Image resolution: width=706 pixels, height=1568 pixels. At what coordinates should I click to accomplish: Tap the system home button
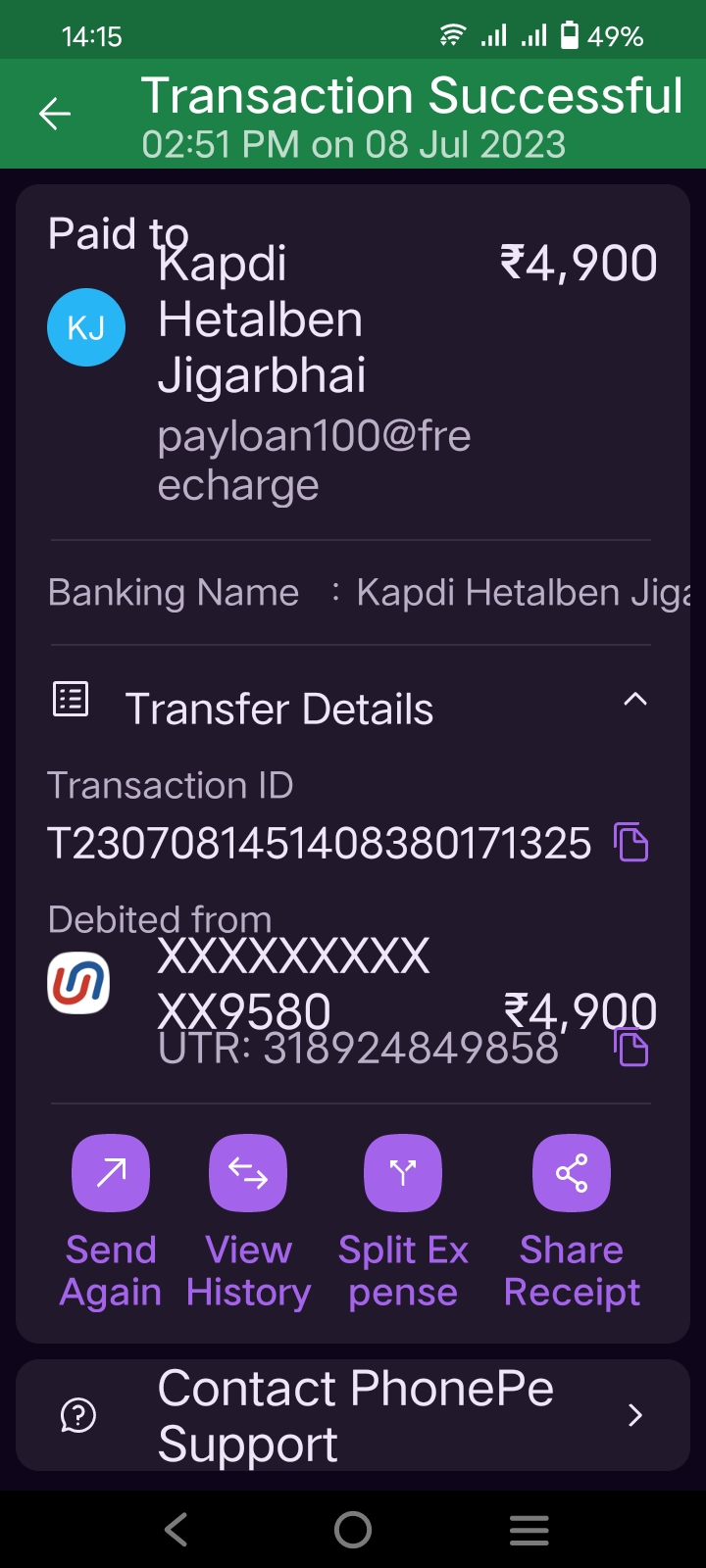[353, 1530]
